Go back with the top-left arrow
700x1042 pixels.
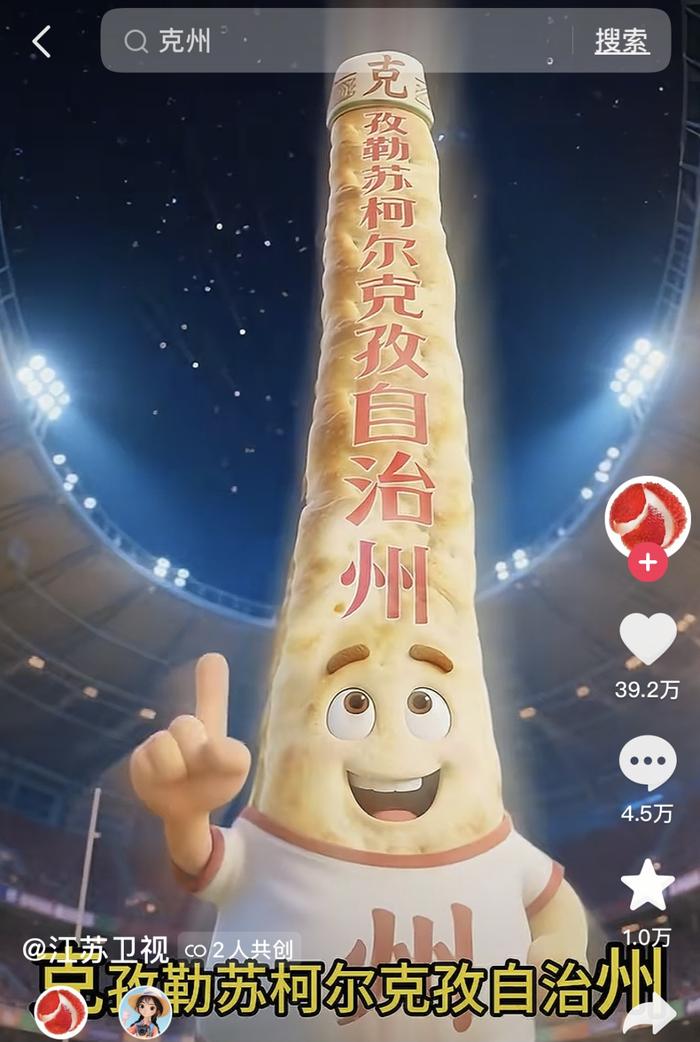(x=41, y=41)
